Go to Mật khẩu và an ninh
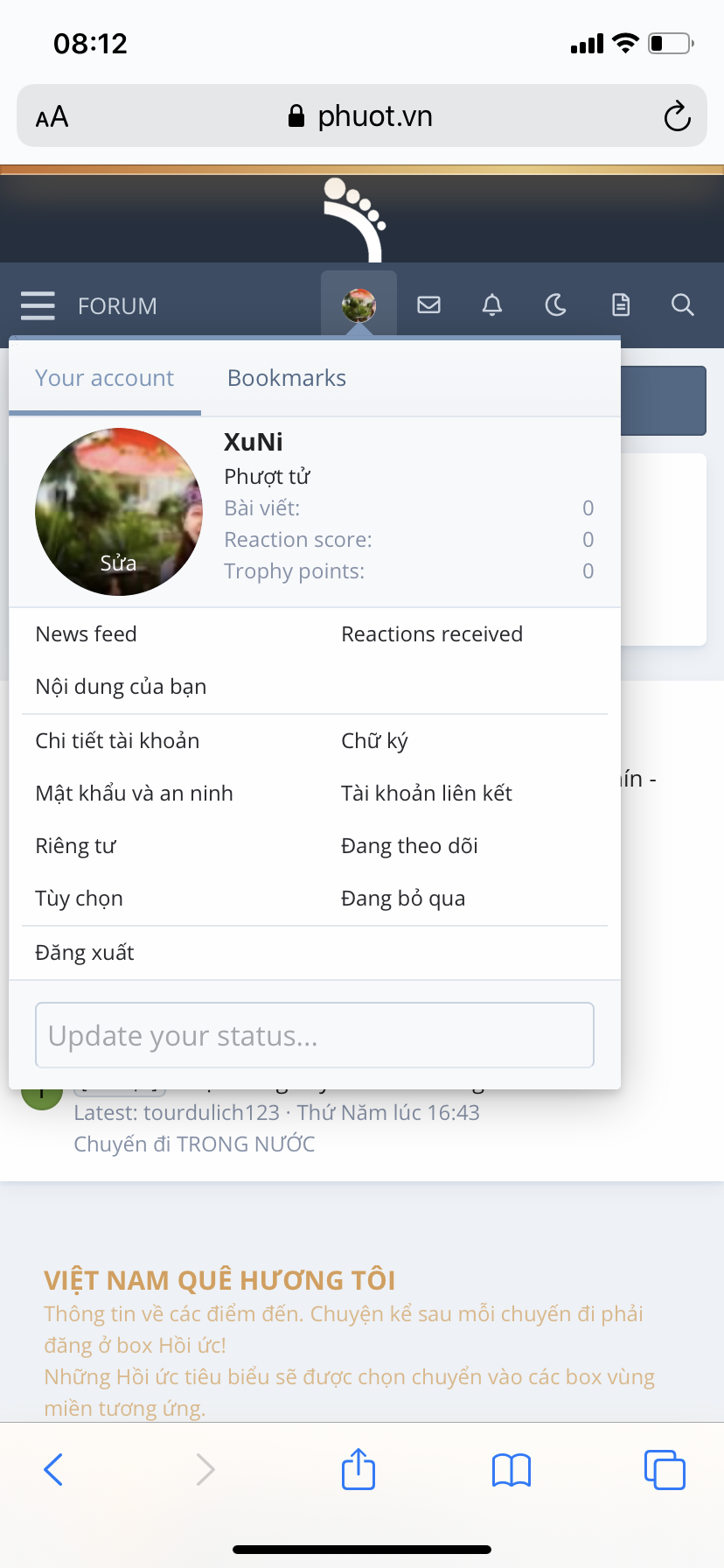 click(x=134, y=793)
